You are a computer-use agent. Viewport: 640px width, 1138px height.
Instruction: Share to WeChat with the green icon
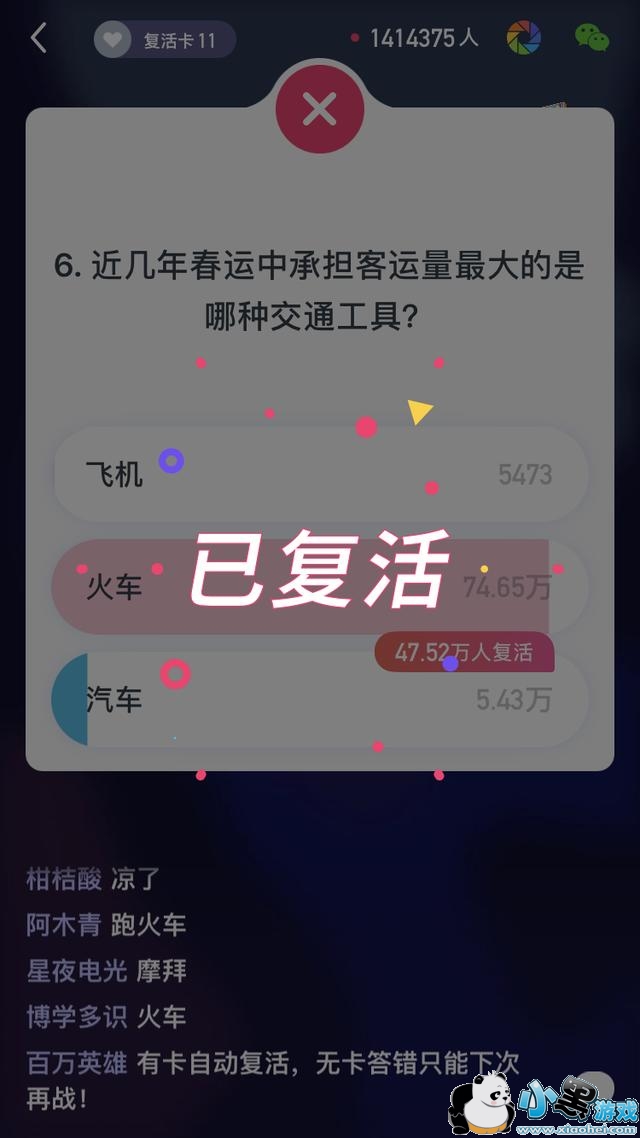tap(591, 38)
